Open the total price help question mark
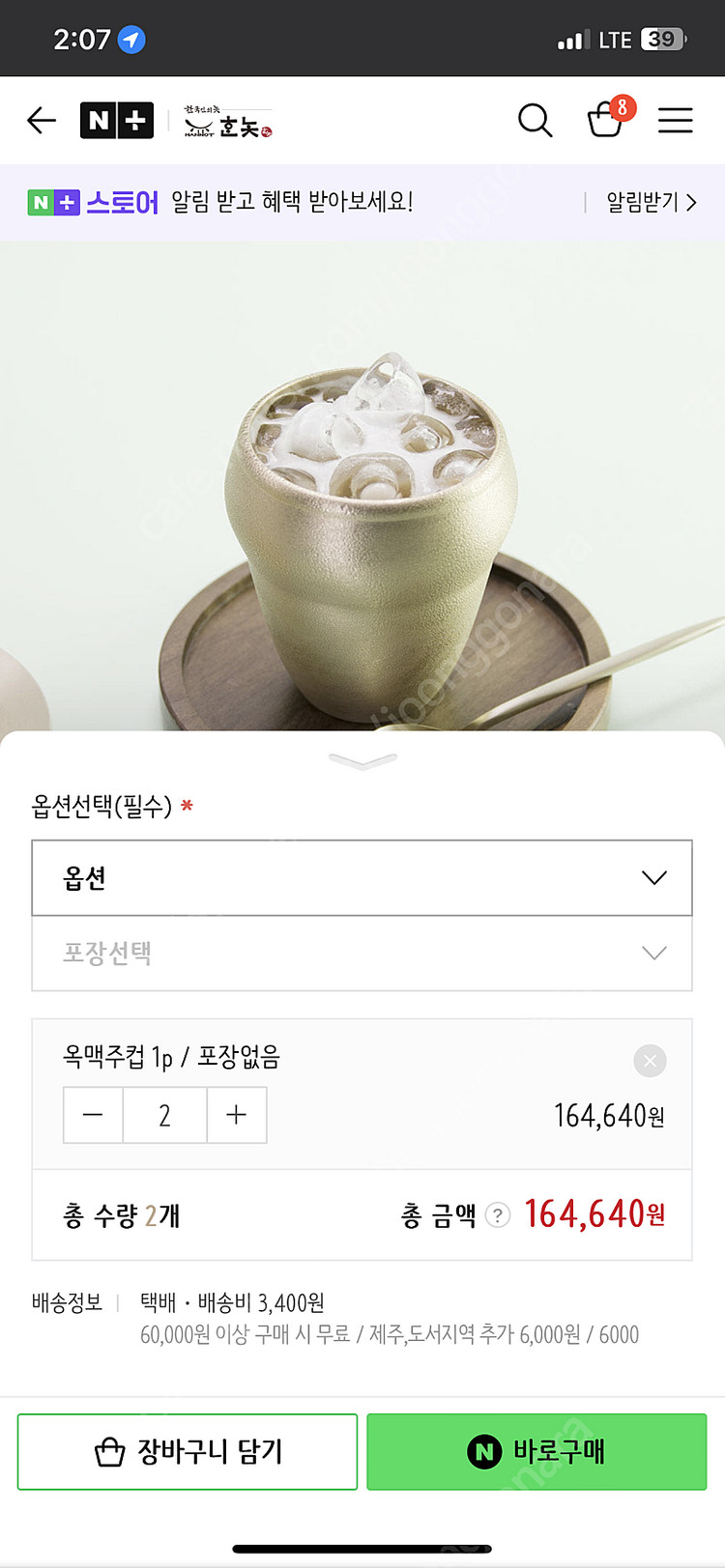Screen dimensions: 725x1568 click(497, 1214)
